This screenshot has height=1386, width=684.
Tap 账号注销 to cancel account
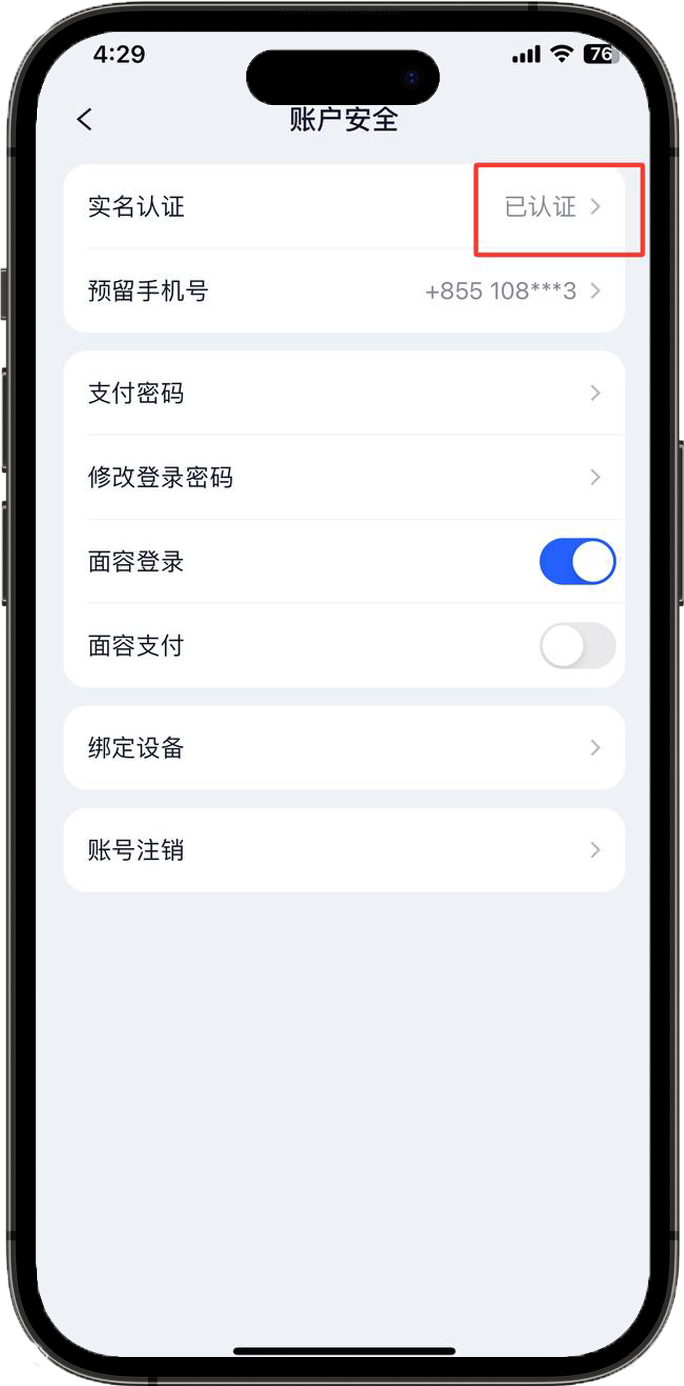(344, 850)
